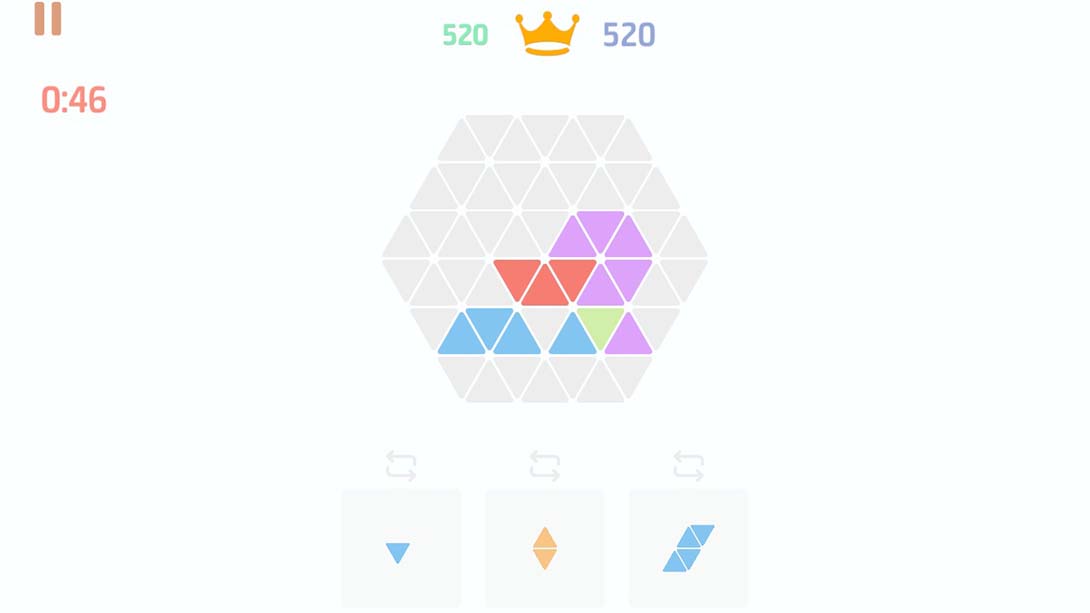The height and width of the screenshot is (613, 1090).
Task: Select the blue four-triangle piece
Action: tap(688, 548)
